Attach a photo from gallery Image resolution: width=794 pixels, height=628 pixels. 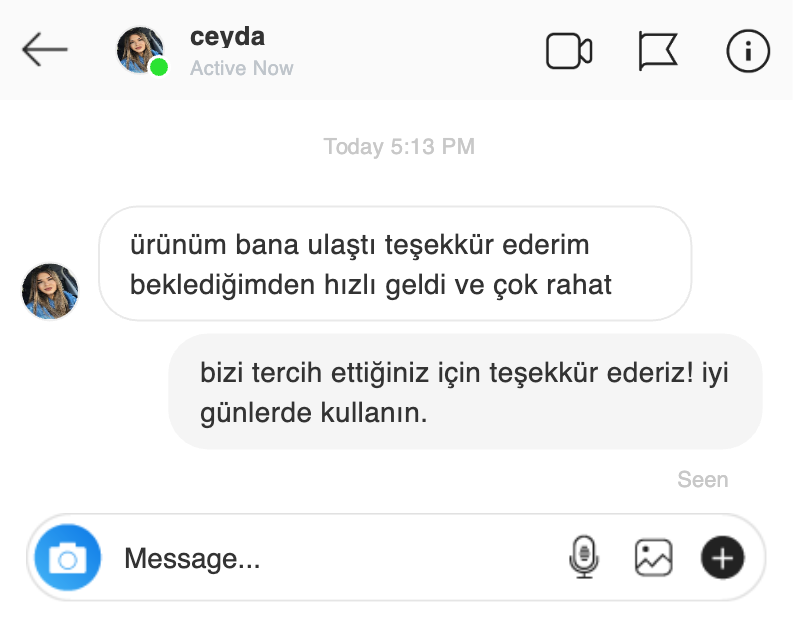pyautogui.click(x=653, y=557)
